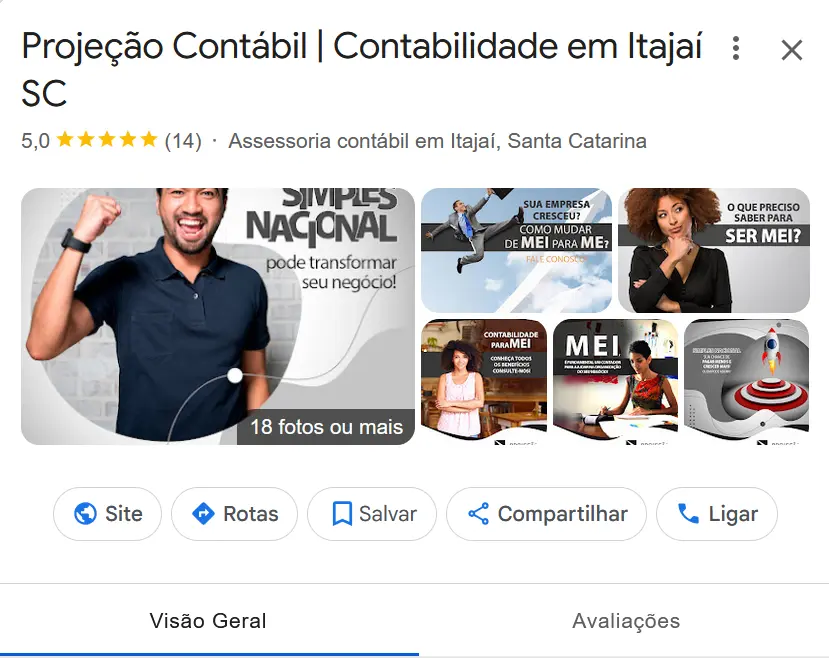The height and width of the screenshot is (658, 829).
Task: Open the three-dot overflow menu
Action: [x=736, y=48]
